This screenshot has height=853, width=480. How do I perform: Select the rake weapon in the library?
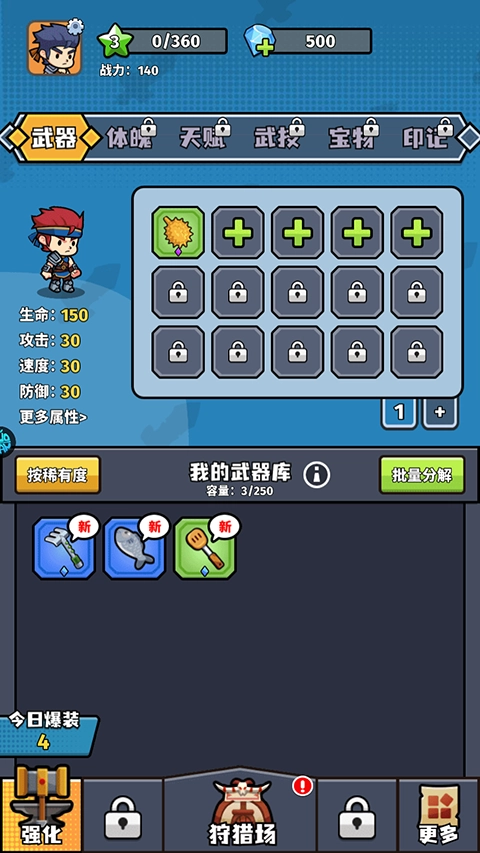[64, 548]
